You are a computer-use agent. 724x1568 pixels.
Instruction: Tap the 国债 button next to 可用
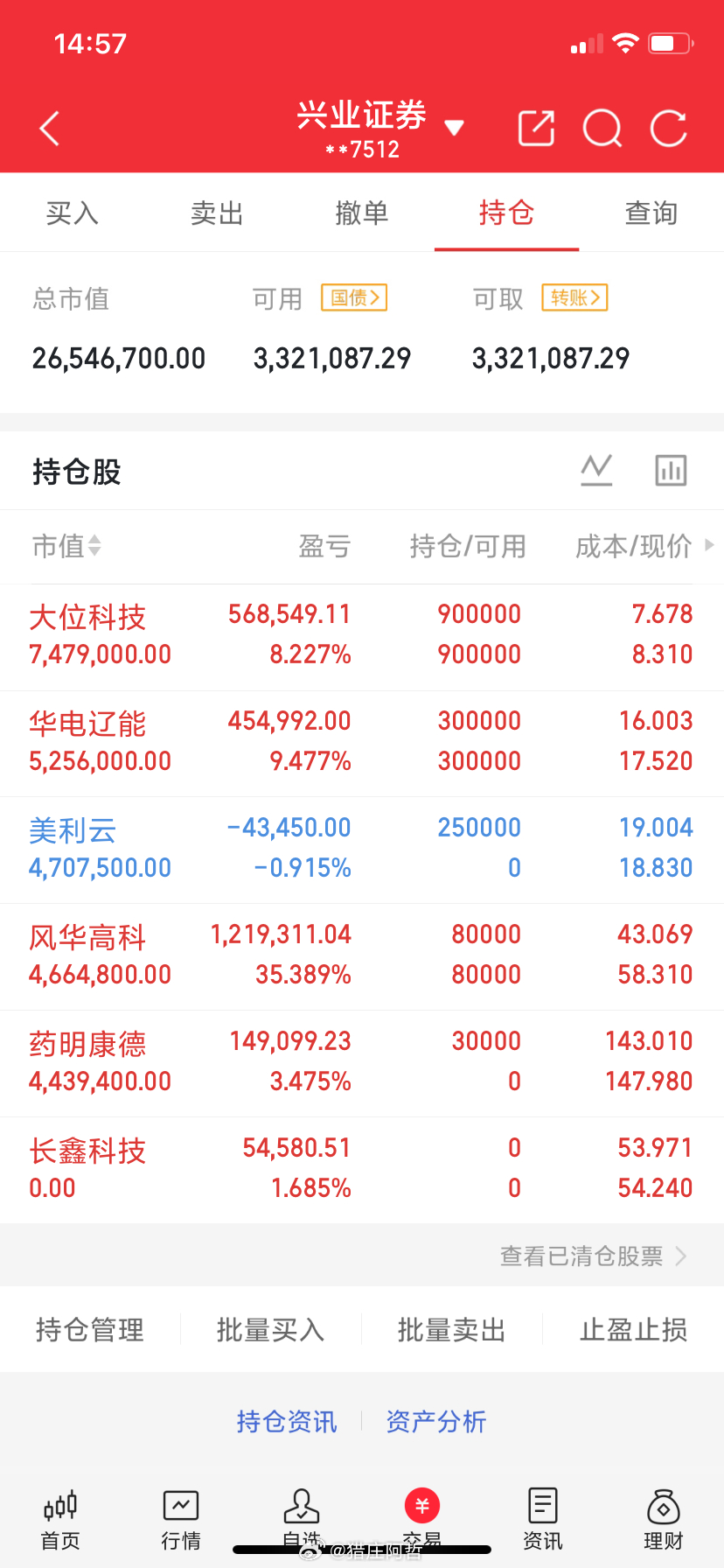click(354, 297)
